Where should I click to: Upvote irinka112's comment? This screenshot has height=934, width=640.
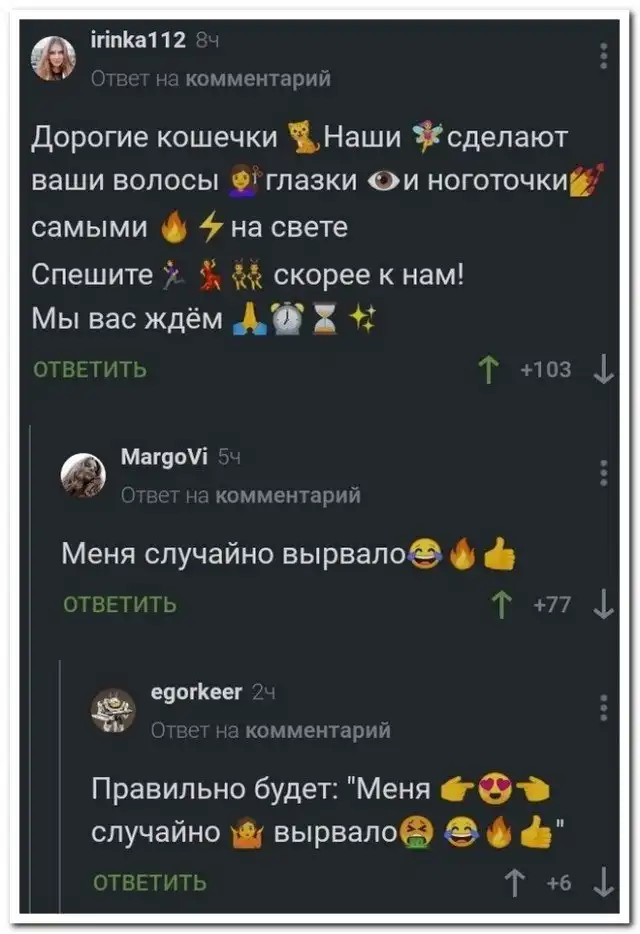point(489,372)
